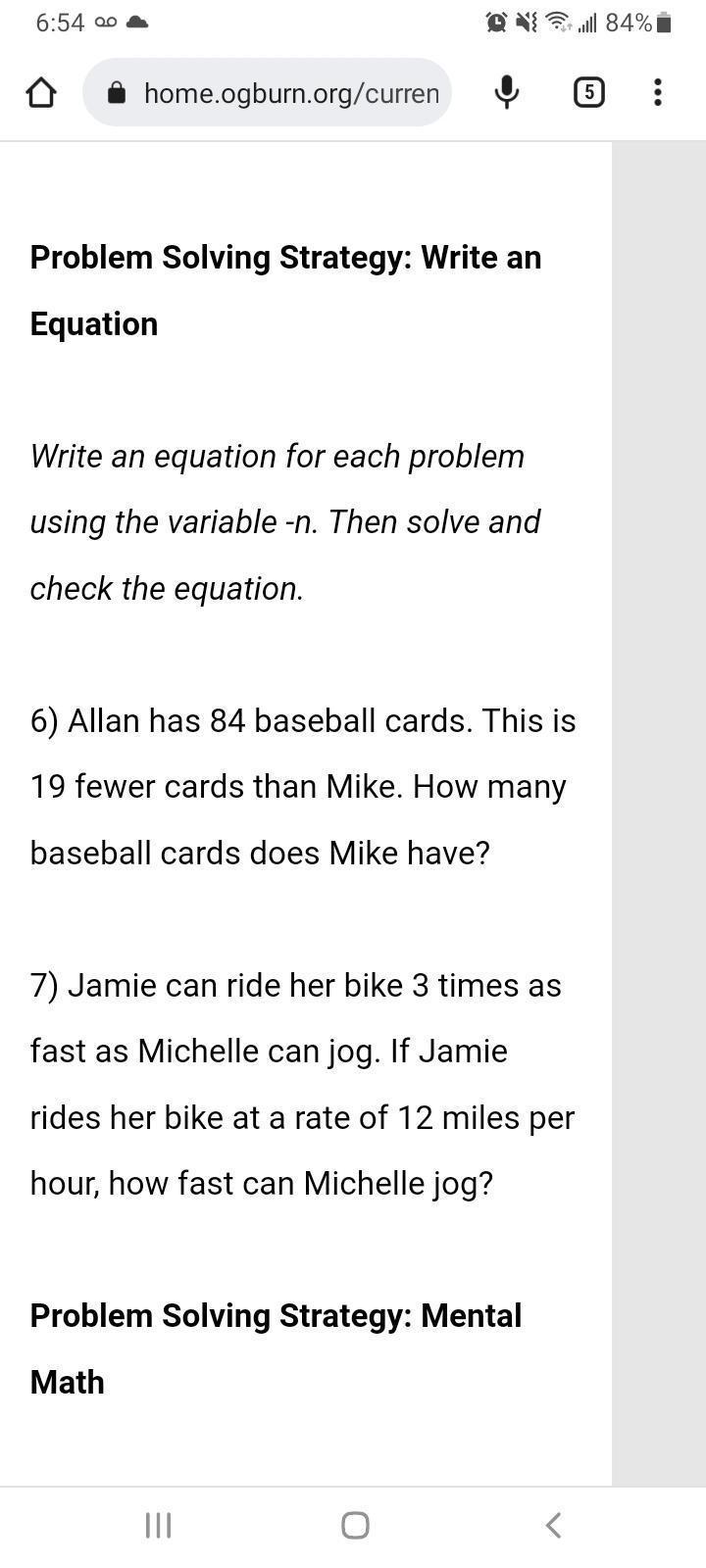Show recent apps from the navigation bar
The image size is (706, 1568).
coord(158,1525)
